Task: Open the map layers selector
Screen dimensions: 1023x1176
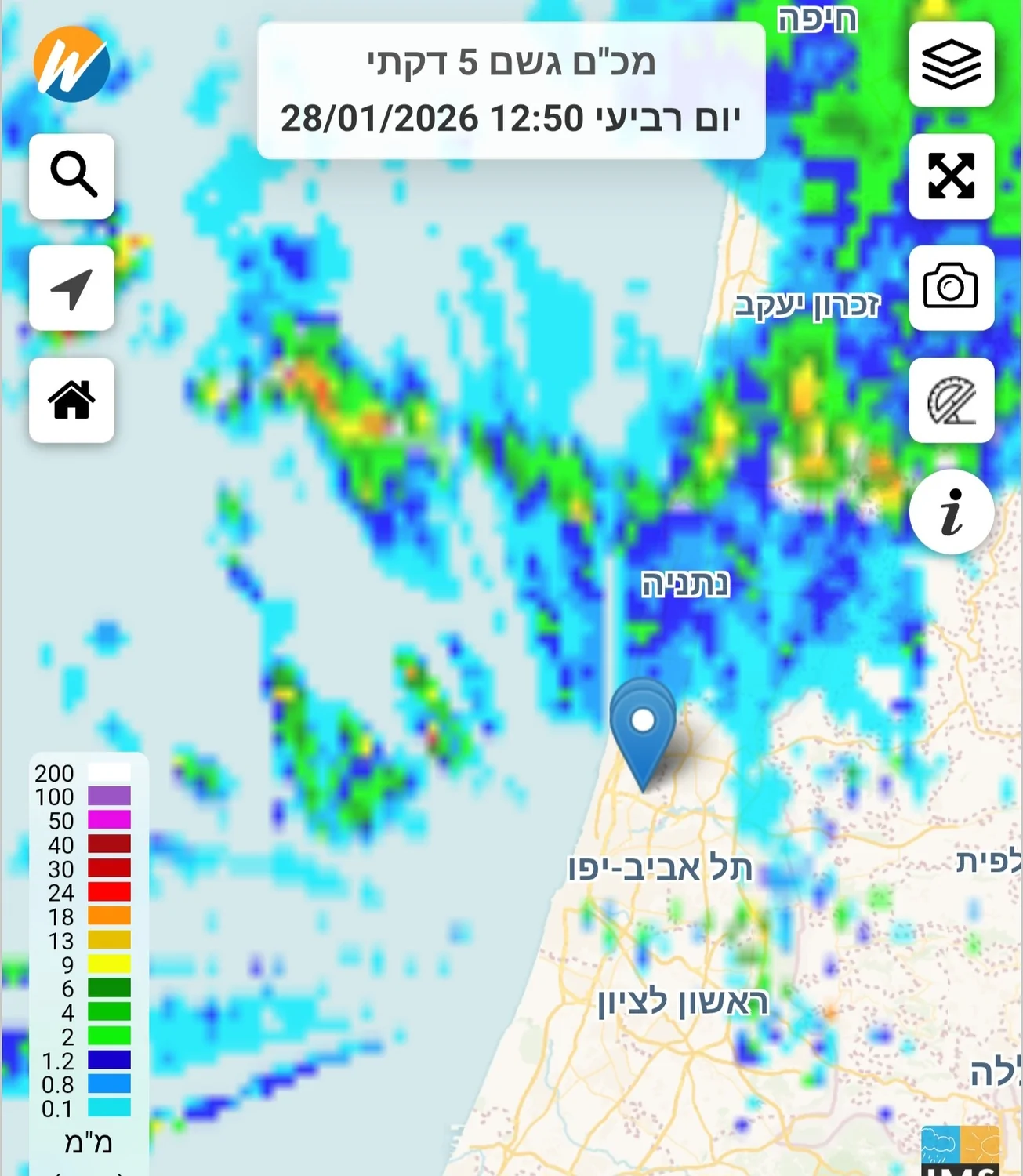Action: click(x=952, y=64)
